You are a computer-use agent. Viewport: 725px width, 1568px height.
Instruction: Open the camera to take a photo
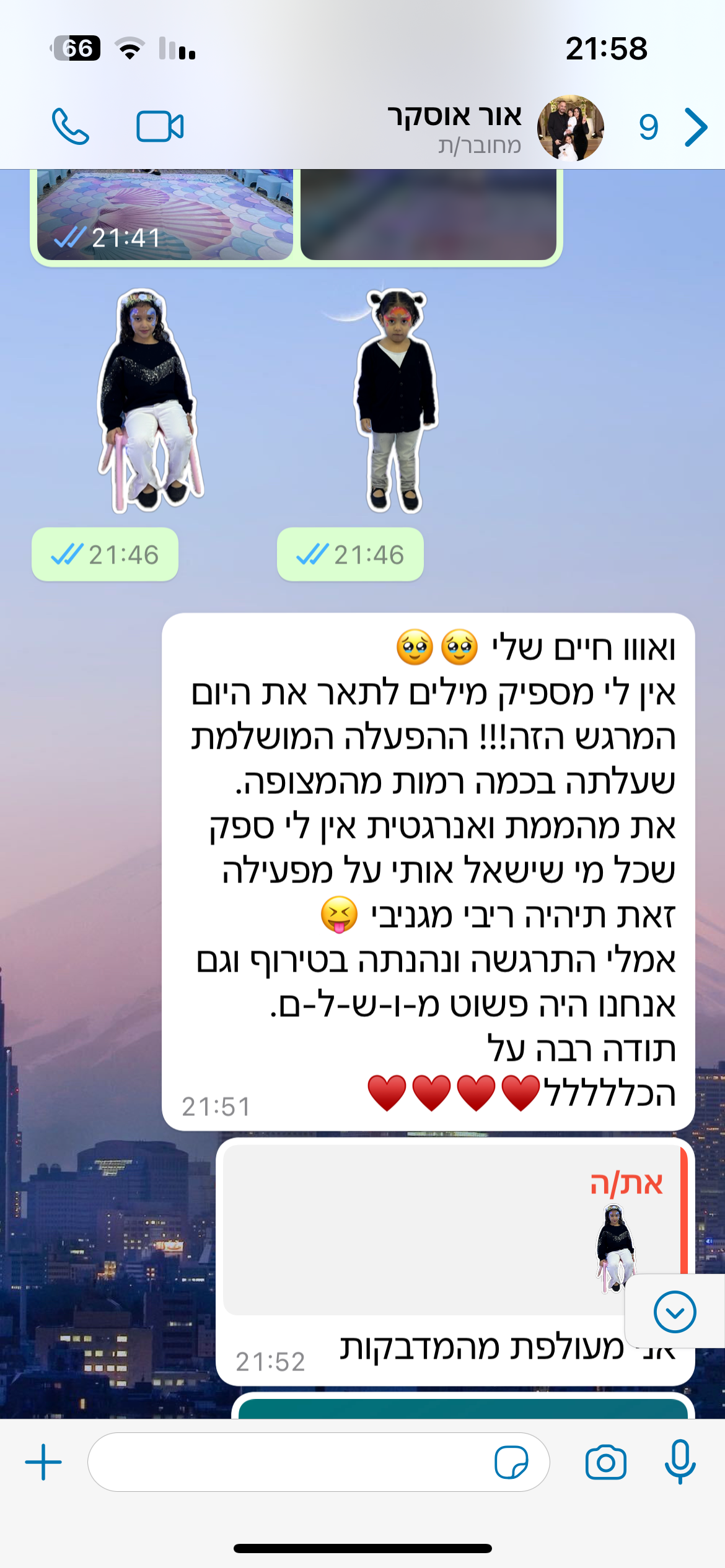coord(605,1462)
